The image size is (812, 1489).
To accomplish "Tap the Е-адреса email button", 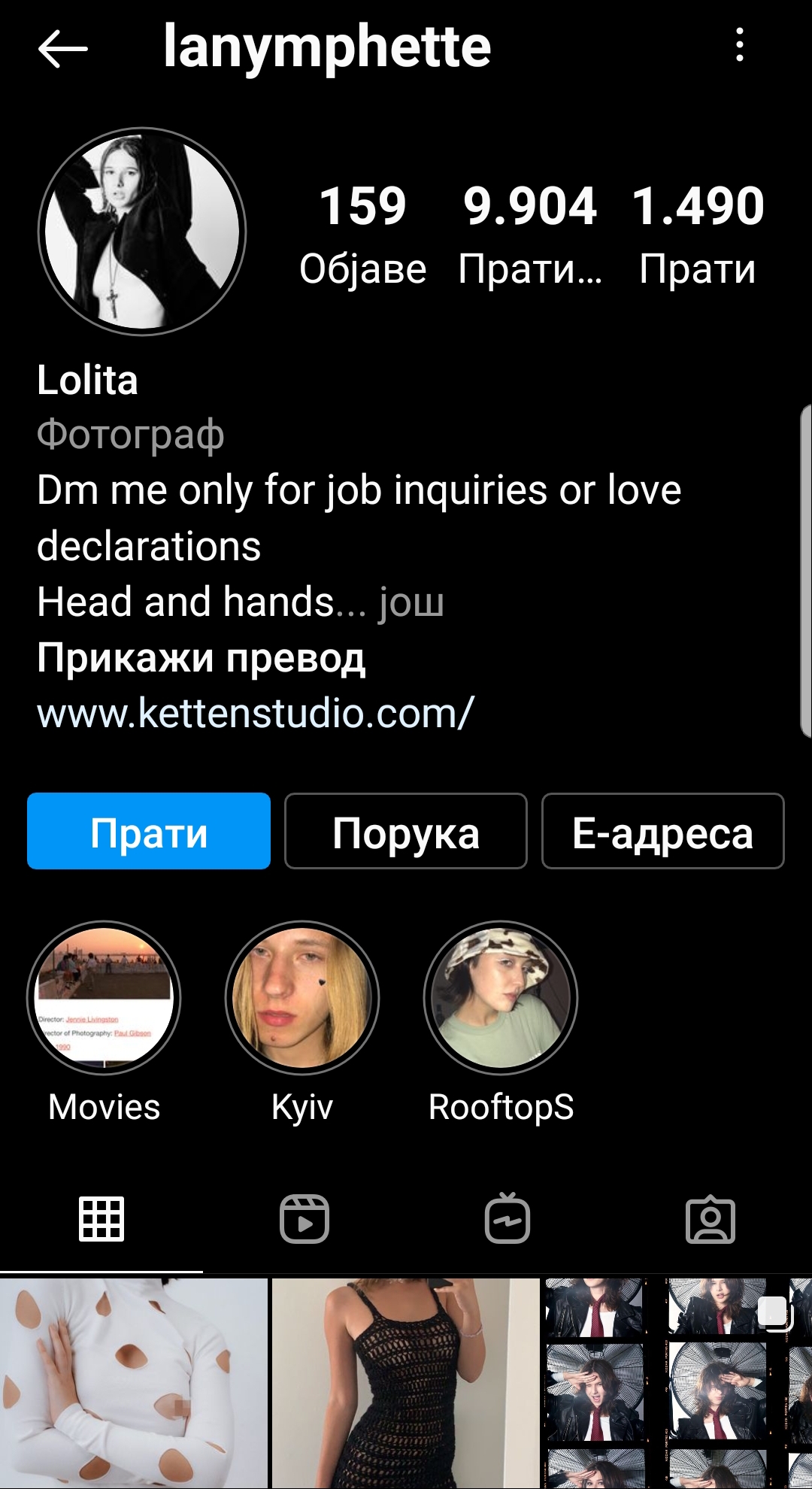I will click(662, 832).
